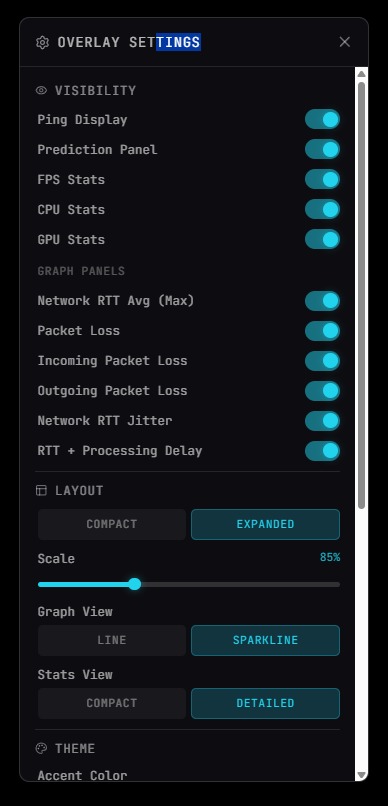Turn off the Ping Display toggle
This screenshot has width=388, height=806.
pyautogui.click(x=322, y=120)
